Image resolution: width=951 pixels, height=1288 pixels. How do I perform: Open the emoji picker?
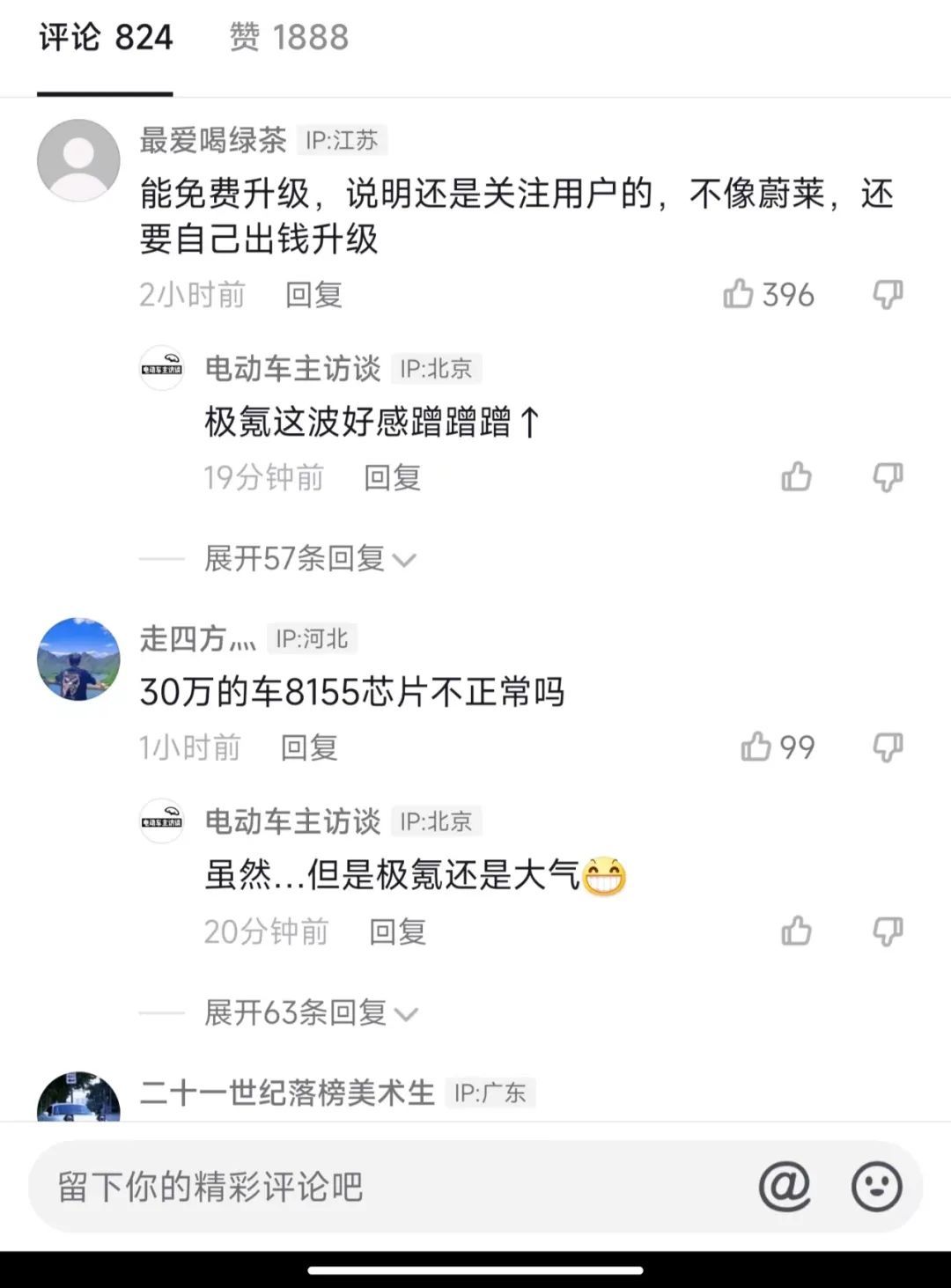(876, 1187)
